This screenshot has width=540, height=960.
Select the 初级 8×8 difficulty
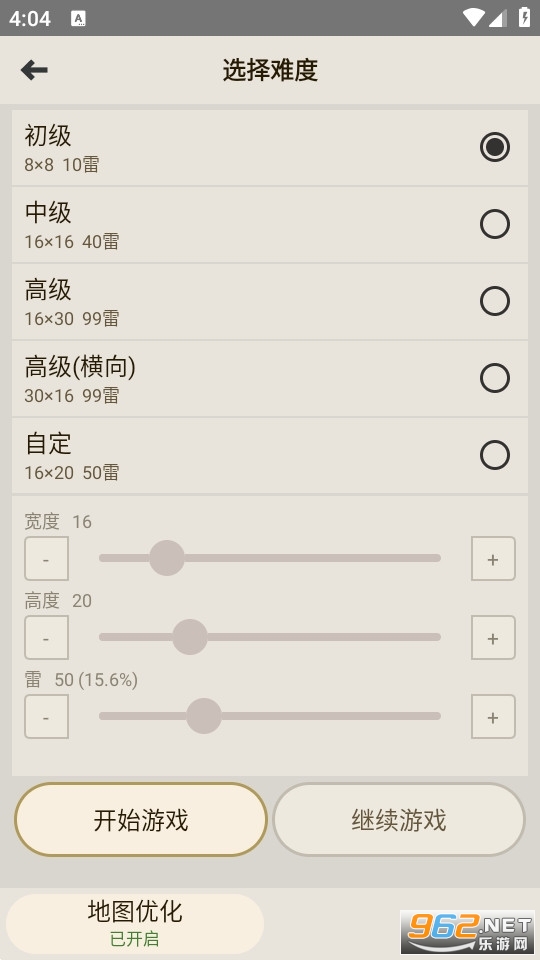270,148
